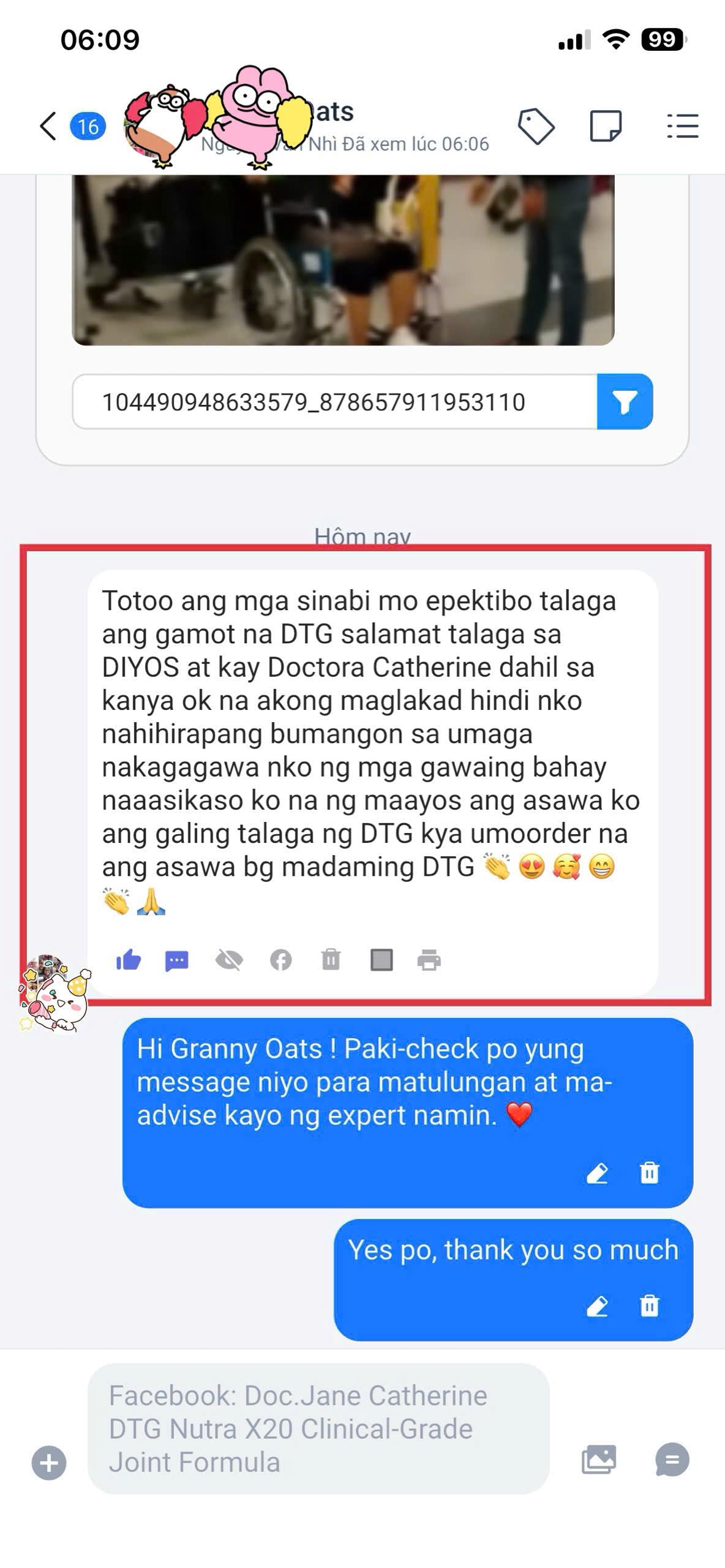The image size is (725, 1568).
Task: Delete the 'Hi Granny Oats' reply
Action: 649,1173
